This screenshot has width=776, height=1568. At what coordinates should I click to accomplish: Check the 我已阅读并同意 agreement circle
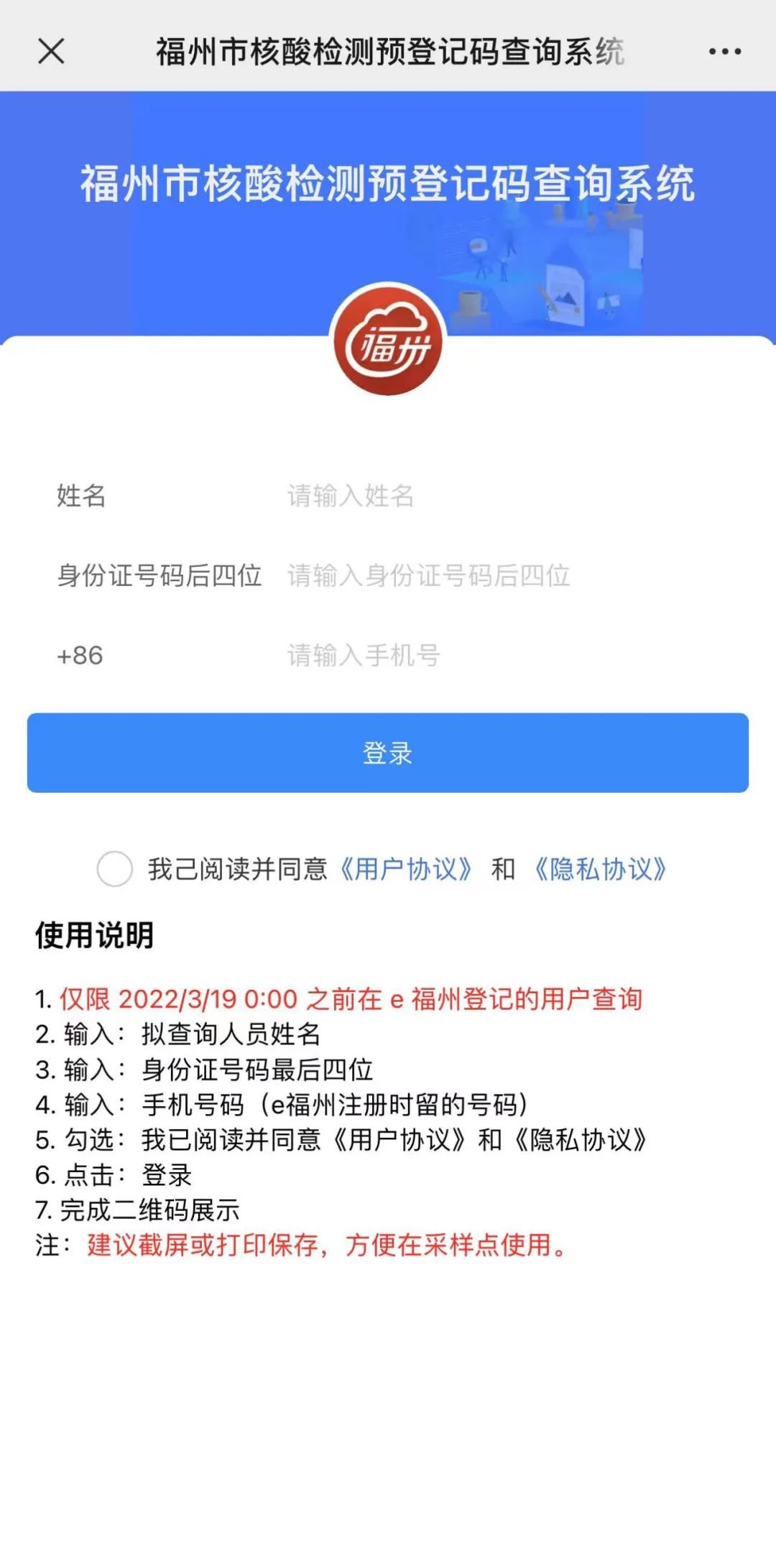tap(115, 869)
